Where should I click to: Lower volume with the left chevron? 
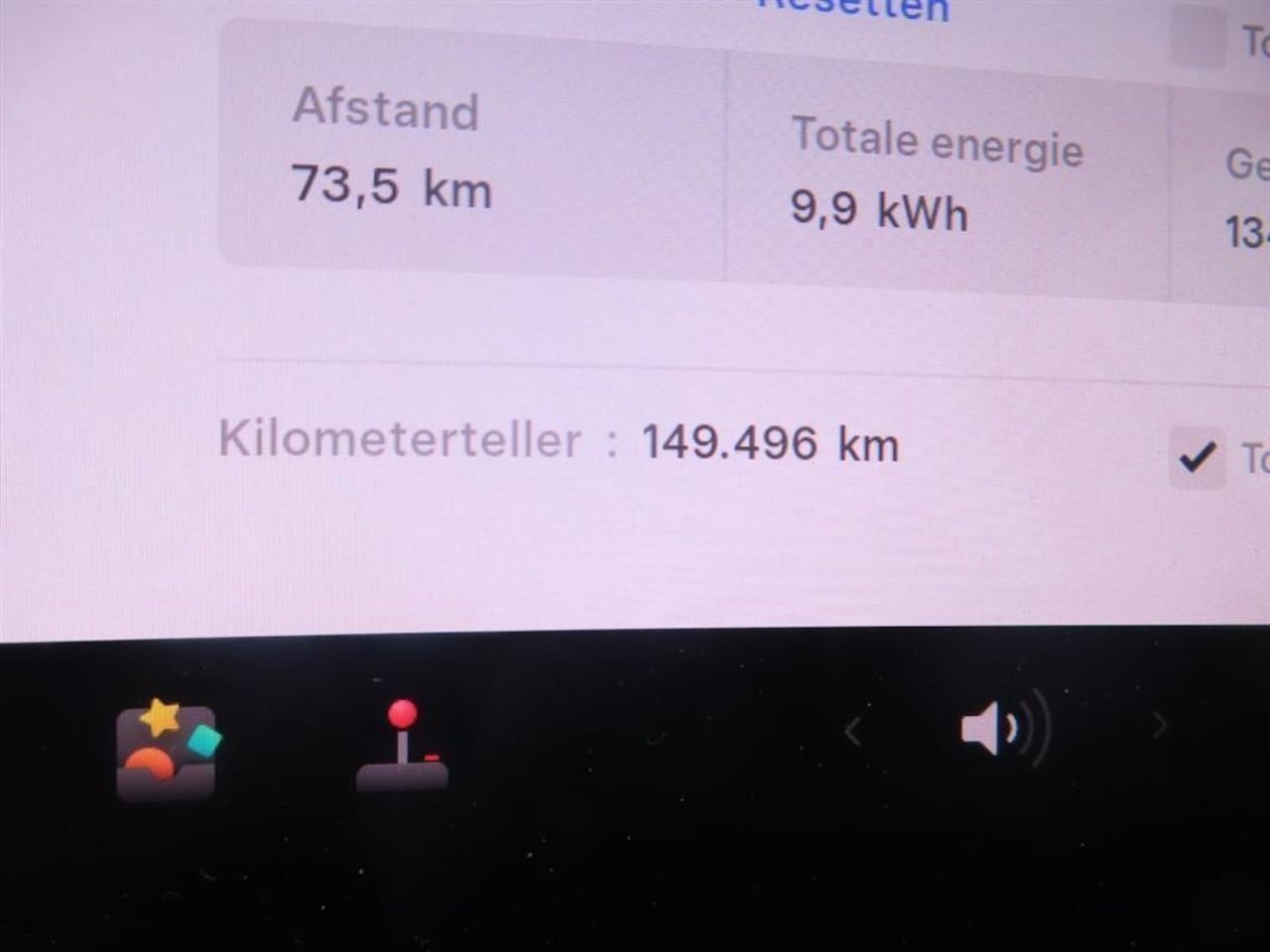852,732
